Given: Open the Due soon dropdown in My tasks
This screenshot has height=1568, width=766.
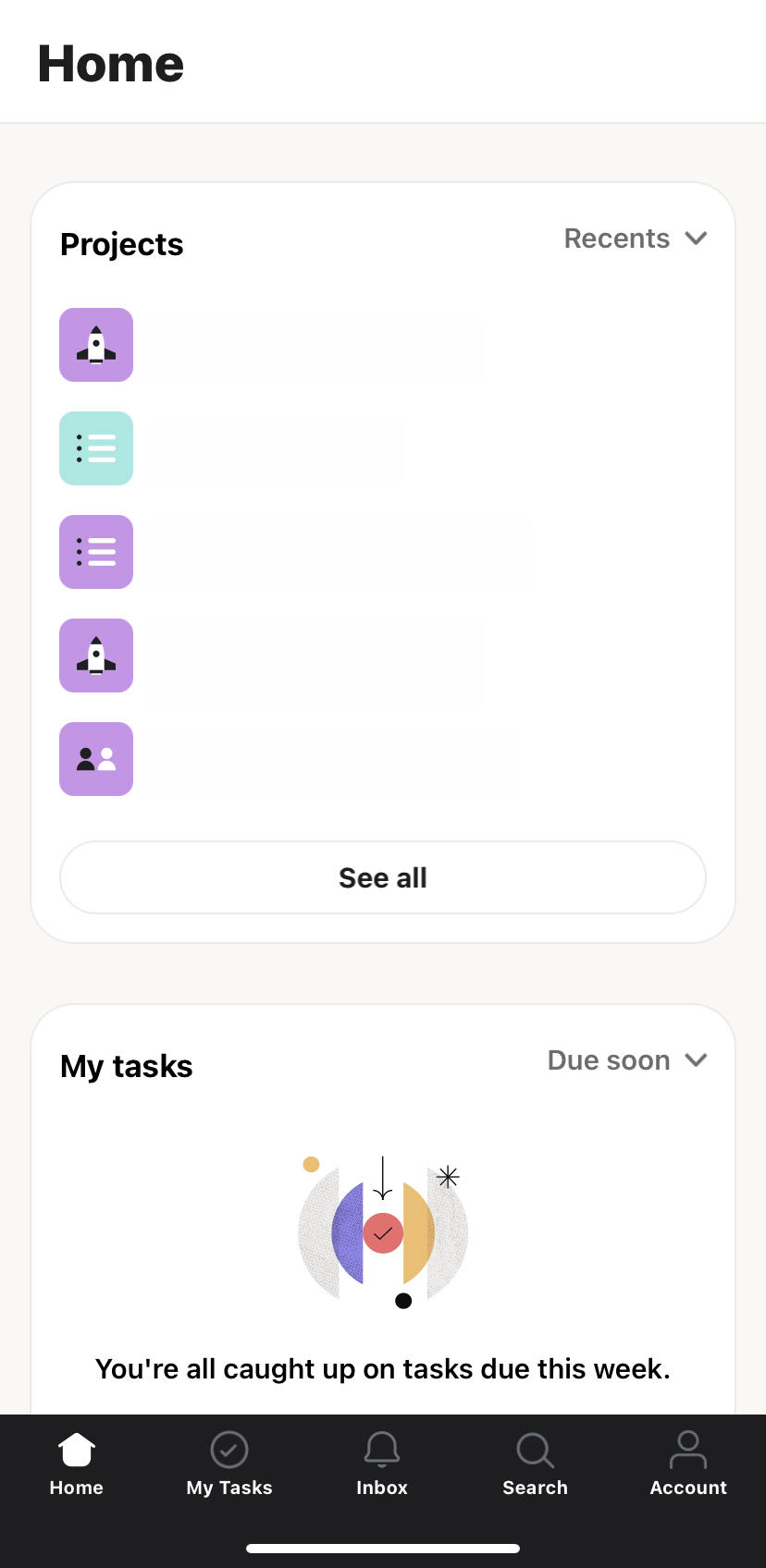Looking at the screenshot, I should 627,1060.
